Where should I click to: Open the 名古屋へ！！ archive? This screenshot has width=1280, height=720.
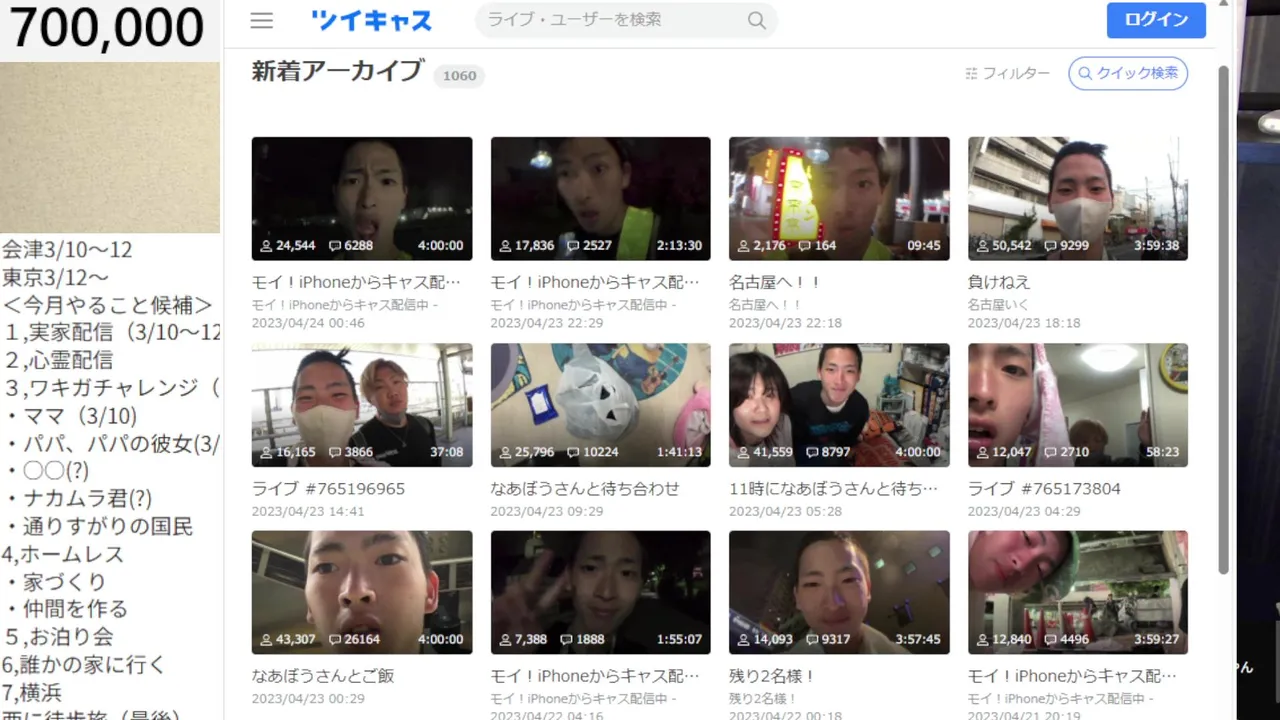[x=839, y=199]
